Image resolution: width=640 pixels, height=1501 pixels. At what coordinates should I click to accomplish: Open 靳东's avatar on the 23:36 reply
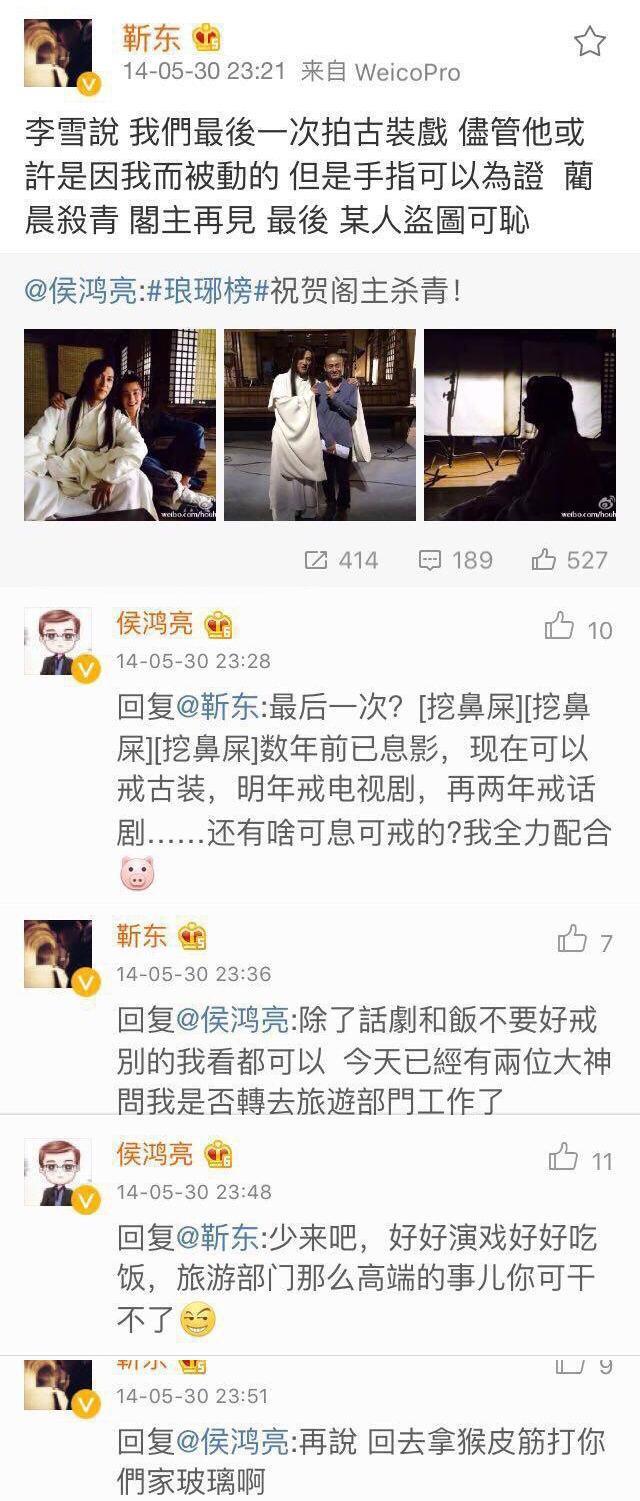click(57, 953)
